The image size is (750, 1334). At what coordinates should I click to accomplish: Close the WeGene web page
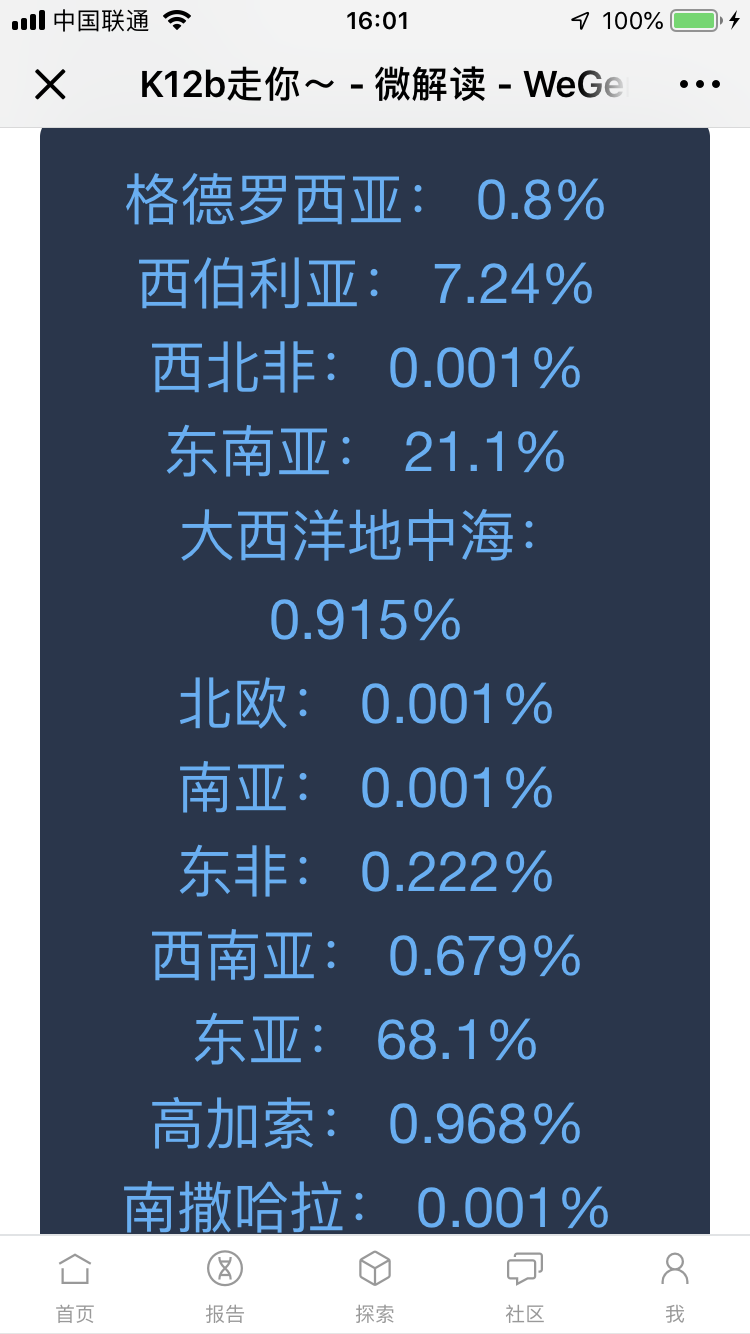50,85
